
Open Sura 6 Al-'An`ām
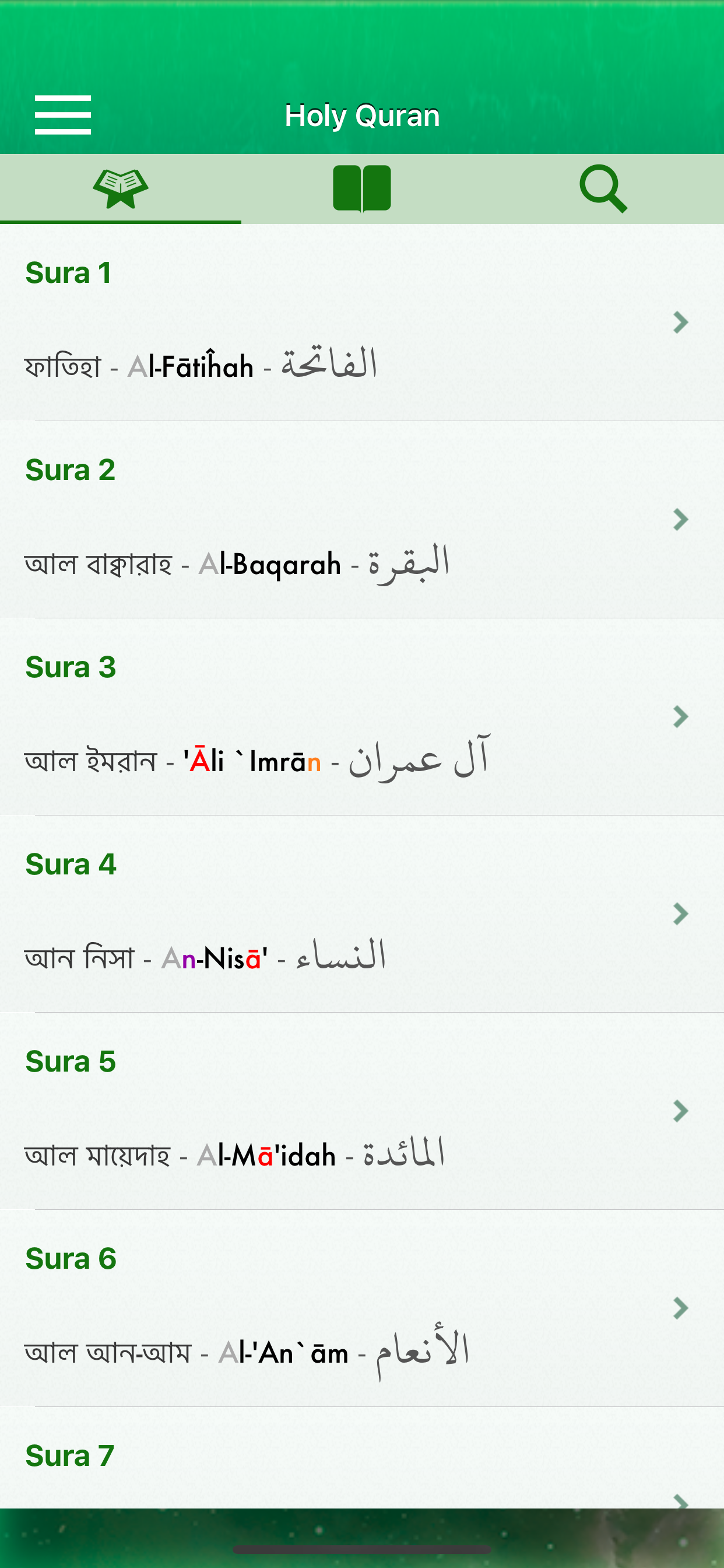[x=362, y=1308]
